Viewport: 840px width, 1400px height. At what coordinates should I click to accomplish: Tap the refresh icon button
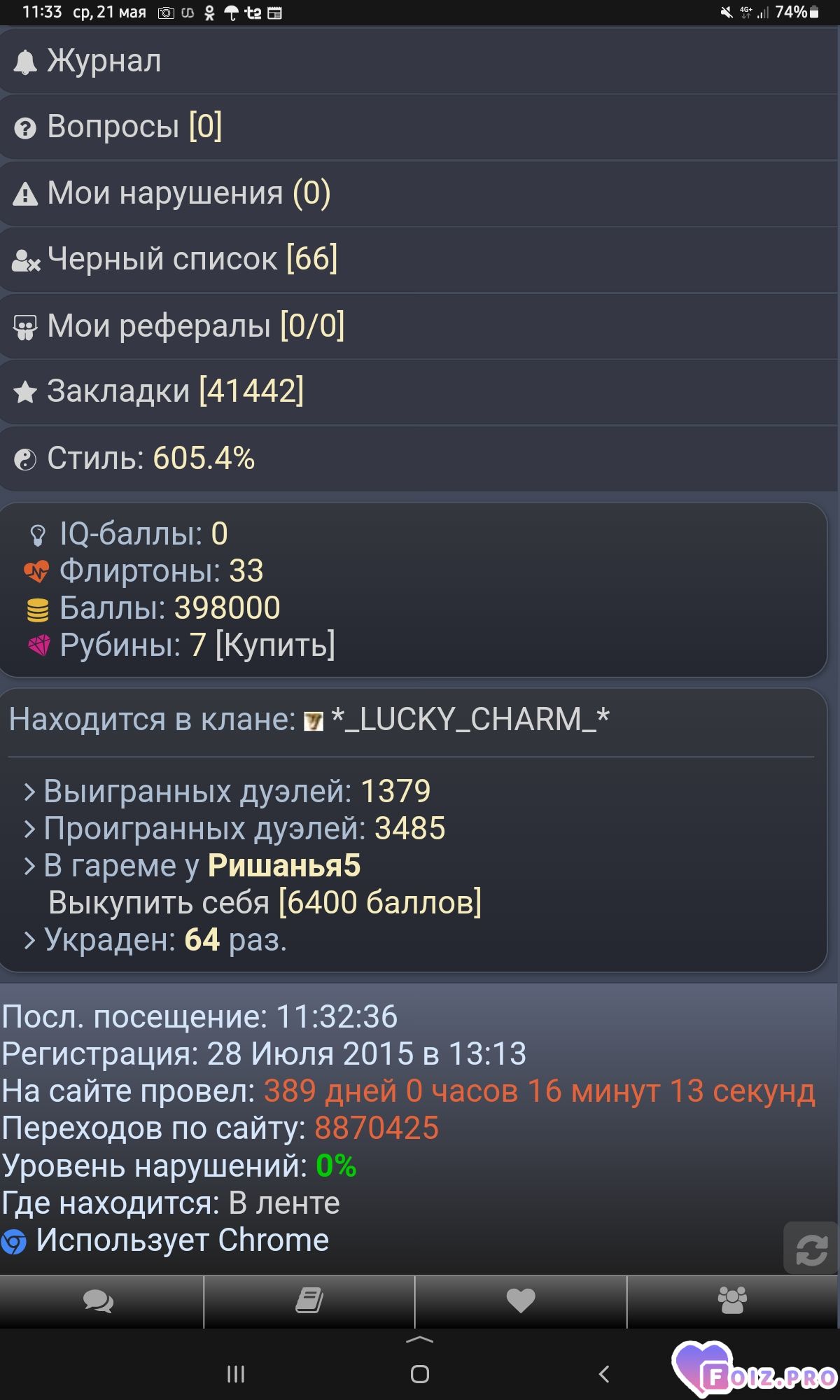[811, 1248]
